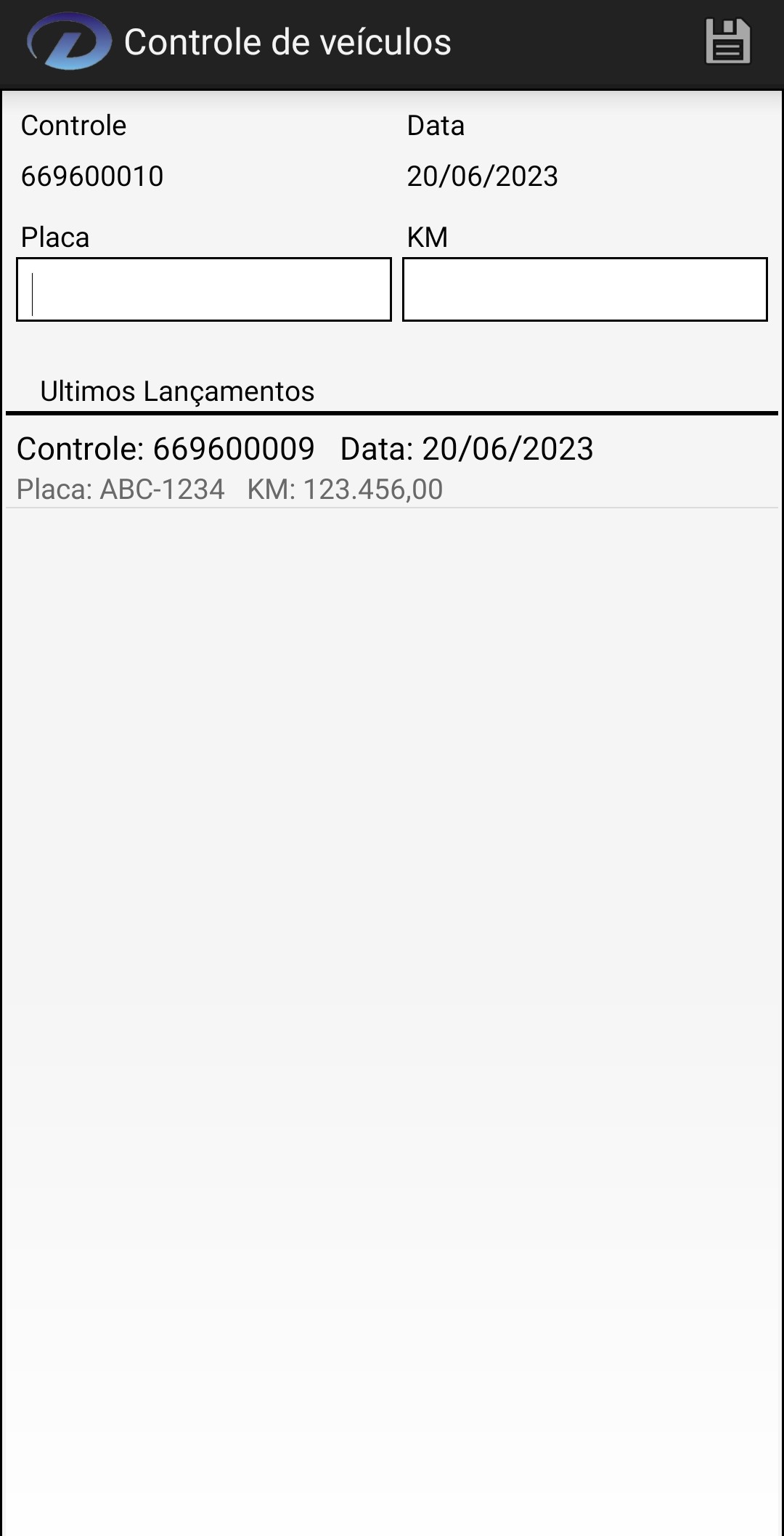
Task: Open the entry for Controle 669600009
Action: 392,467
